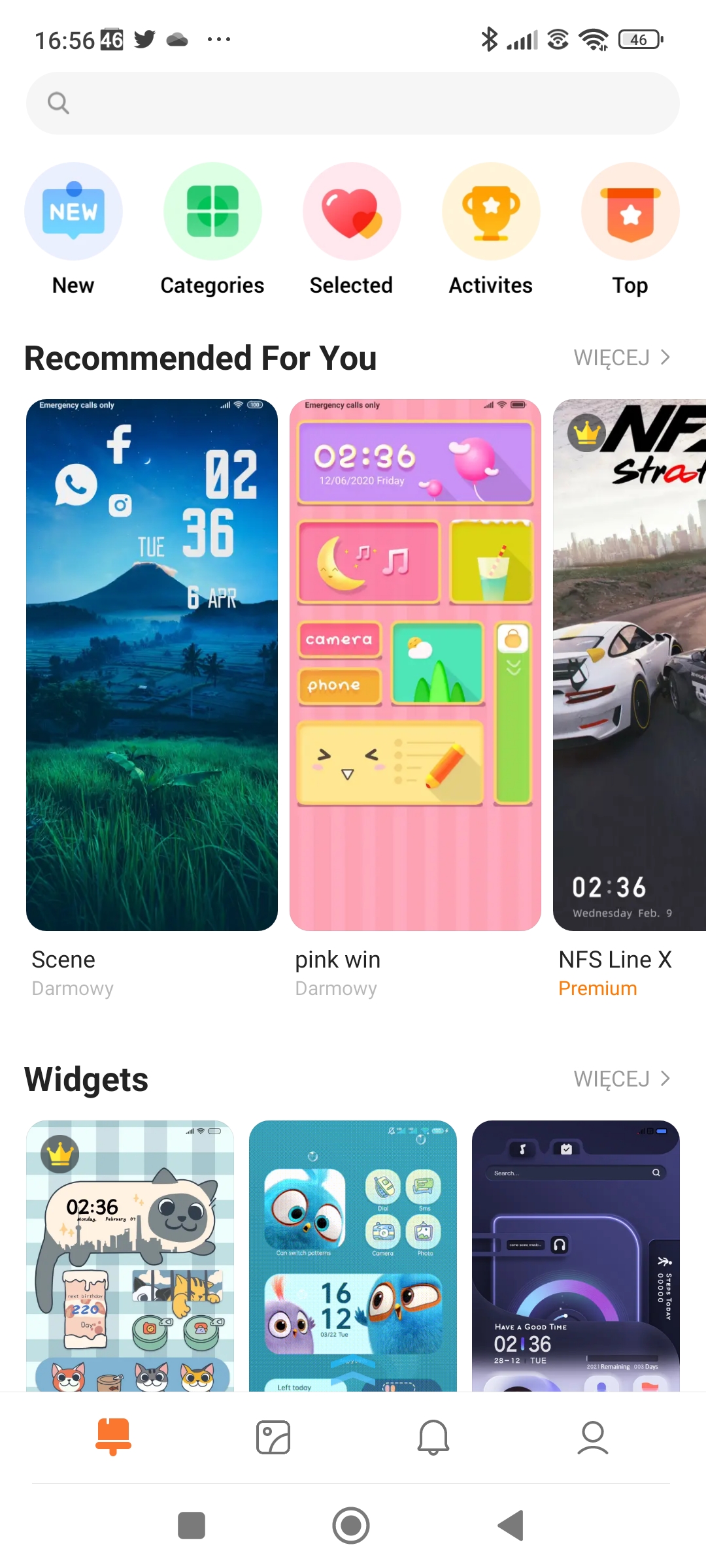Switch to the wallpapers tab
Screen dimensions: 706x1568
(273, 1437)
